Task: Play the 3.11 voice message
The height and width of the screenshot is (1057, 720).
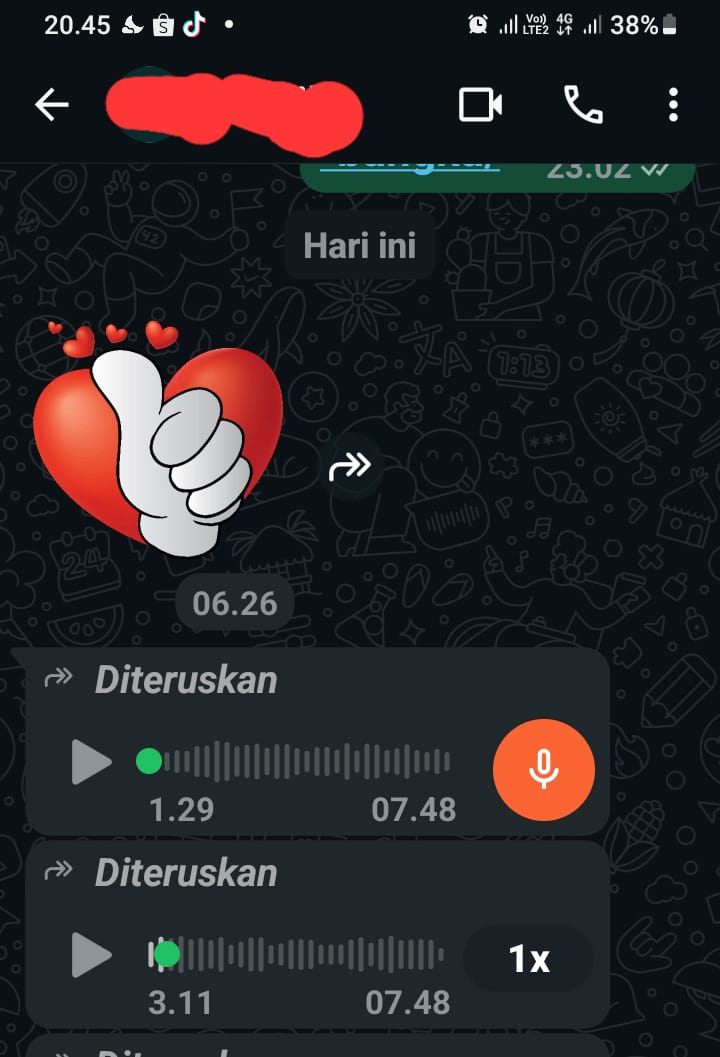Action: click(x=92, y=955)
